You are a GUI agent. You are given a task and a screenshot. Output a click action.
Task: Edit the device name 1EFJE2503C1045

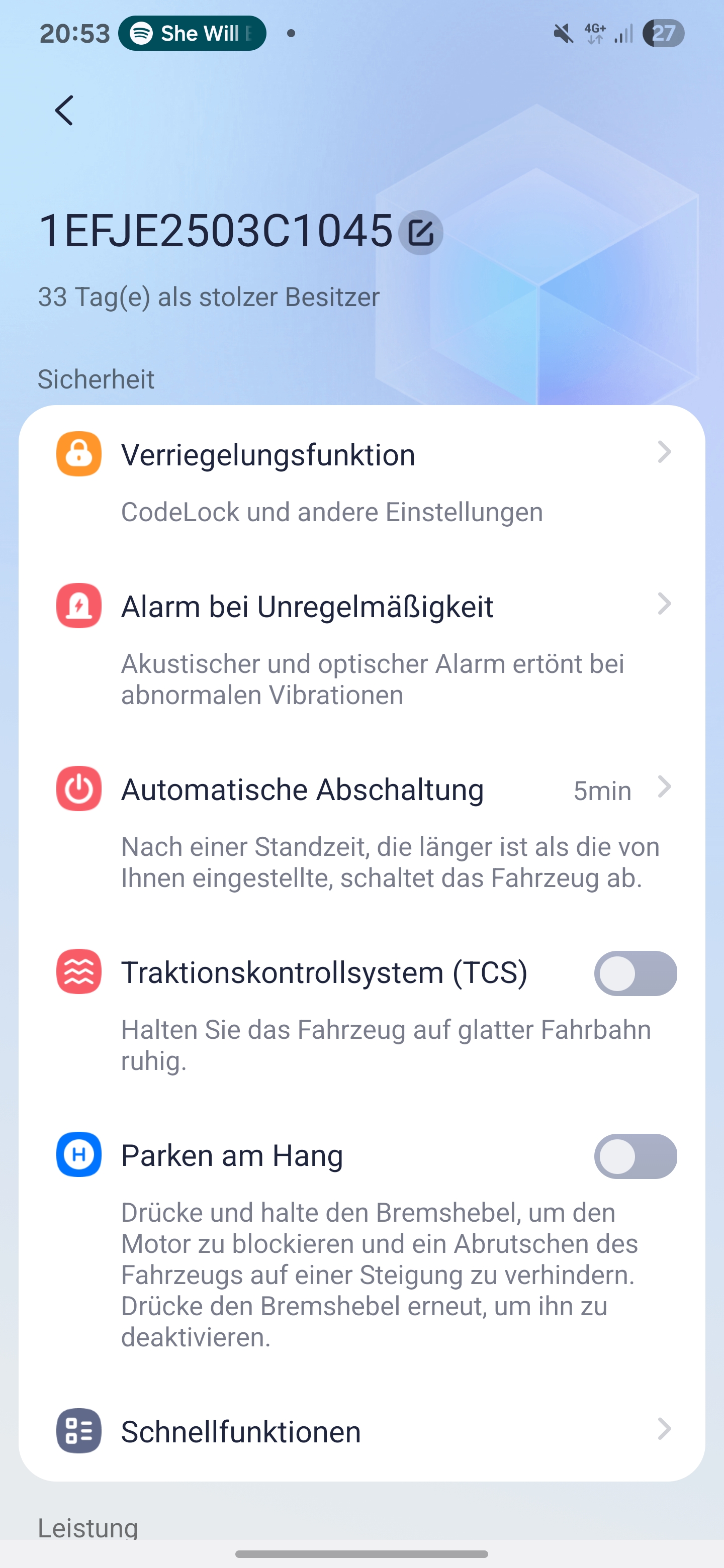tap(420, 233)
